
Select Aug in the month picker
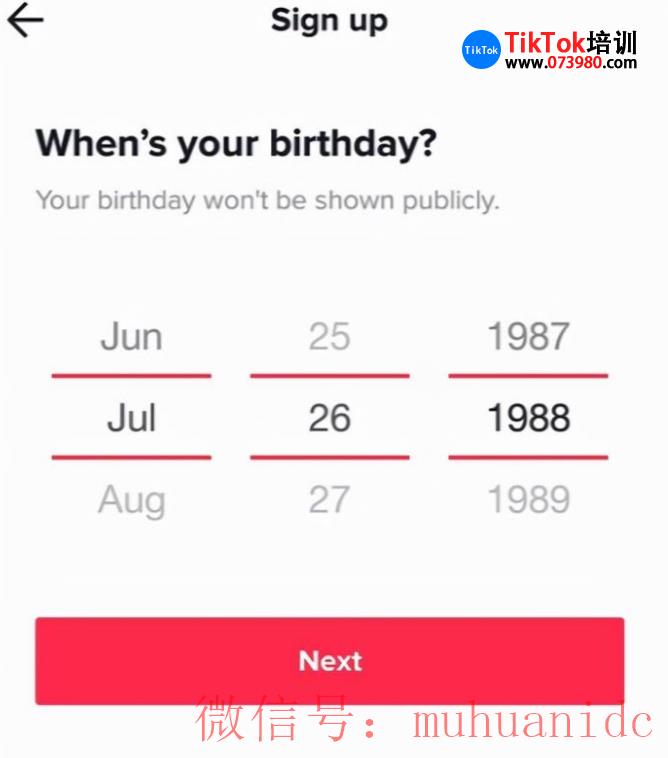(131, 500)
